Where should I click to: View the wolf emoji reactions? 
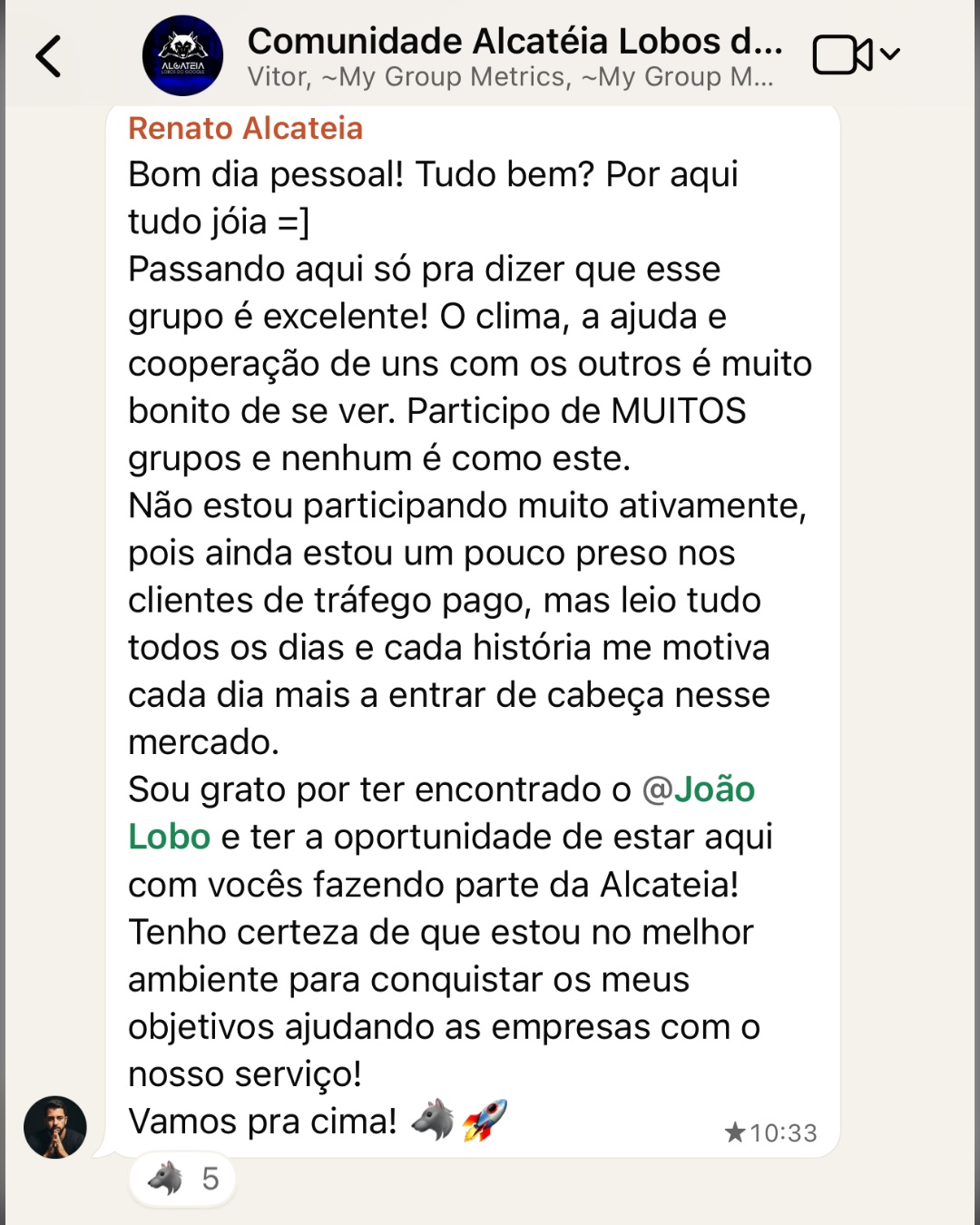(183, 1179)
